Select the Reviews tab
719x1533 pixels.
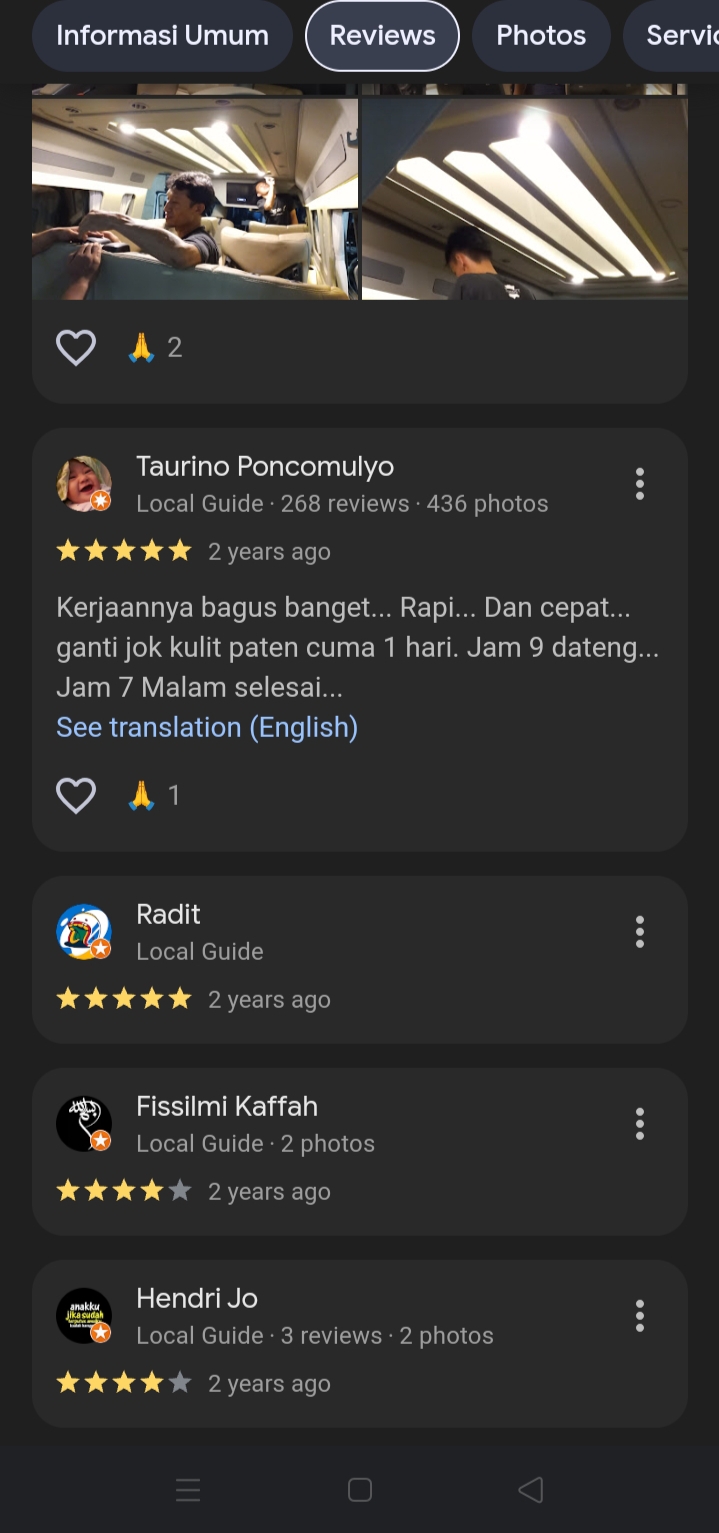pyautogui.click(x=382, y=36)
